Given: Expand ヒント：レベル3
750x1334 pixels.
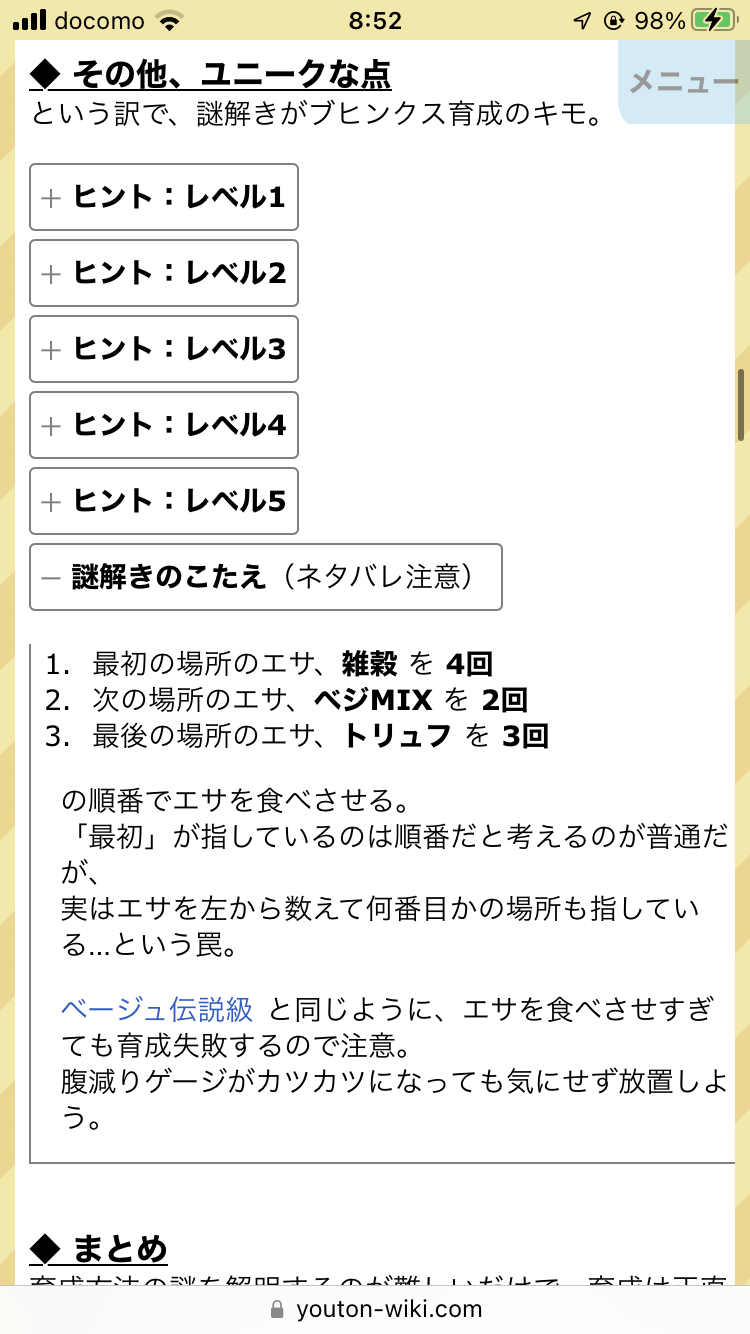Looking at the screenshot, I should point(164,349).
